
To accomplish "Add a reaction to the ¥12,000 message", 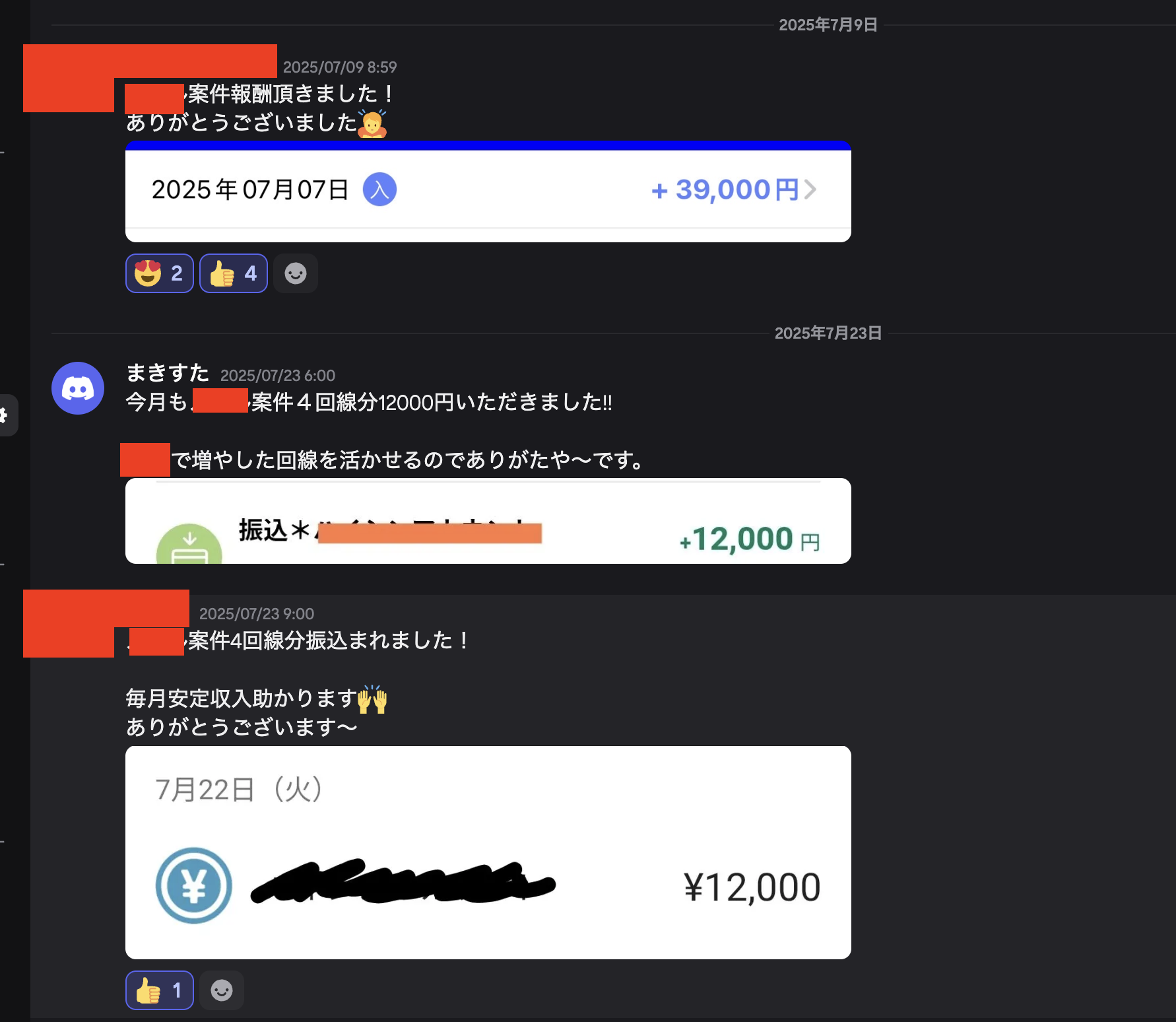I will coord(222,990).
